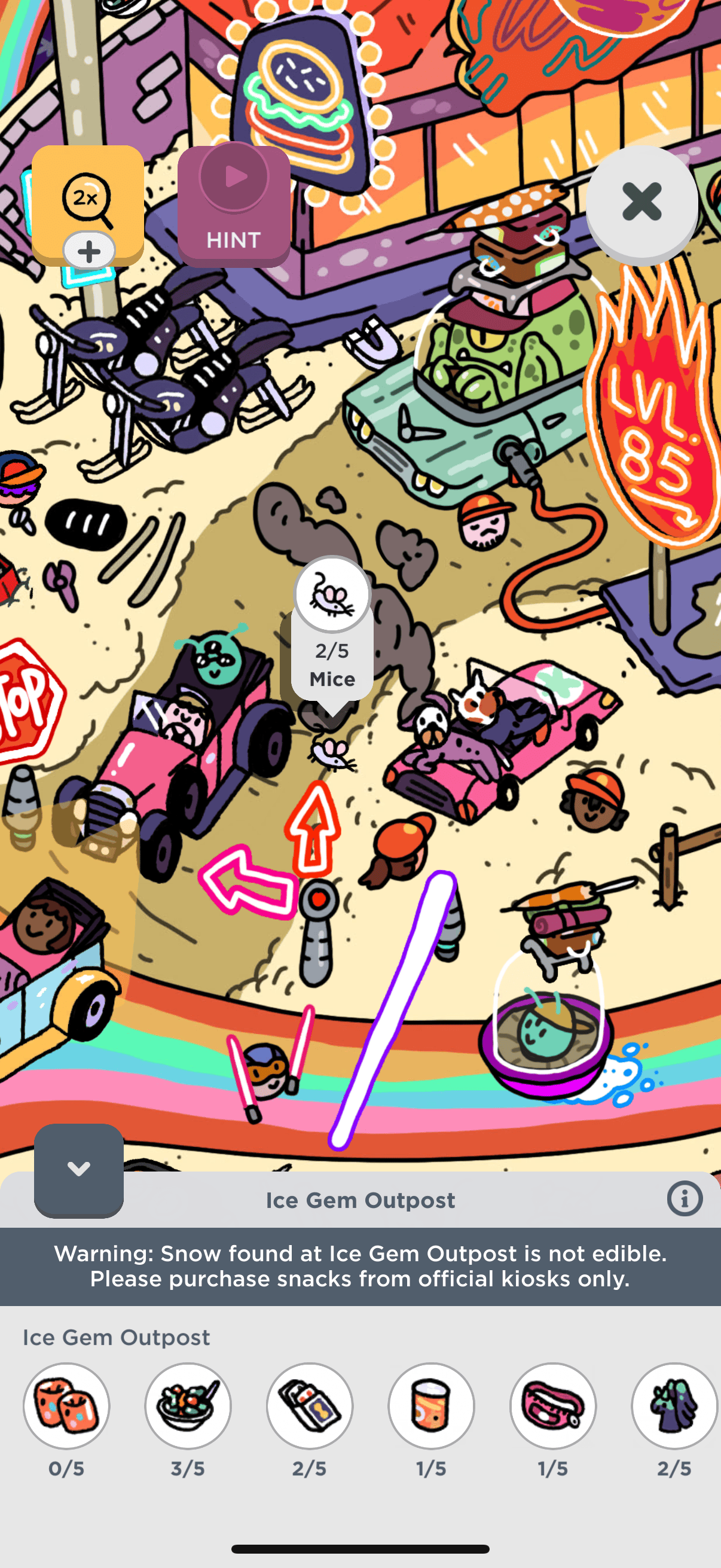
Task: Select the salad bowl item showing 3/5
Action: click(188, 1406)
